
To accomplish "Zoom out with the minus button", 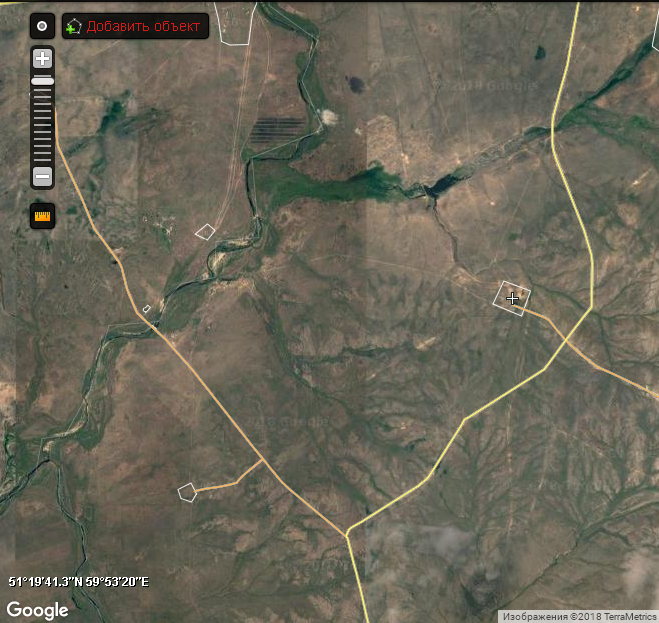I will pos(42,177).
